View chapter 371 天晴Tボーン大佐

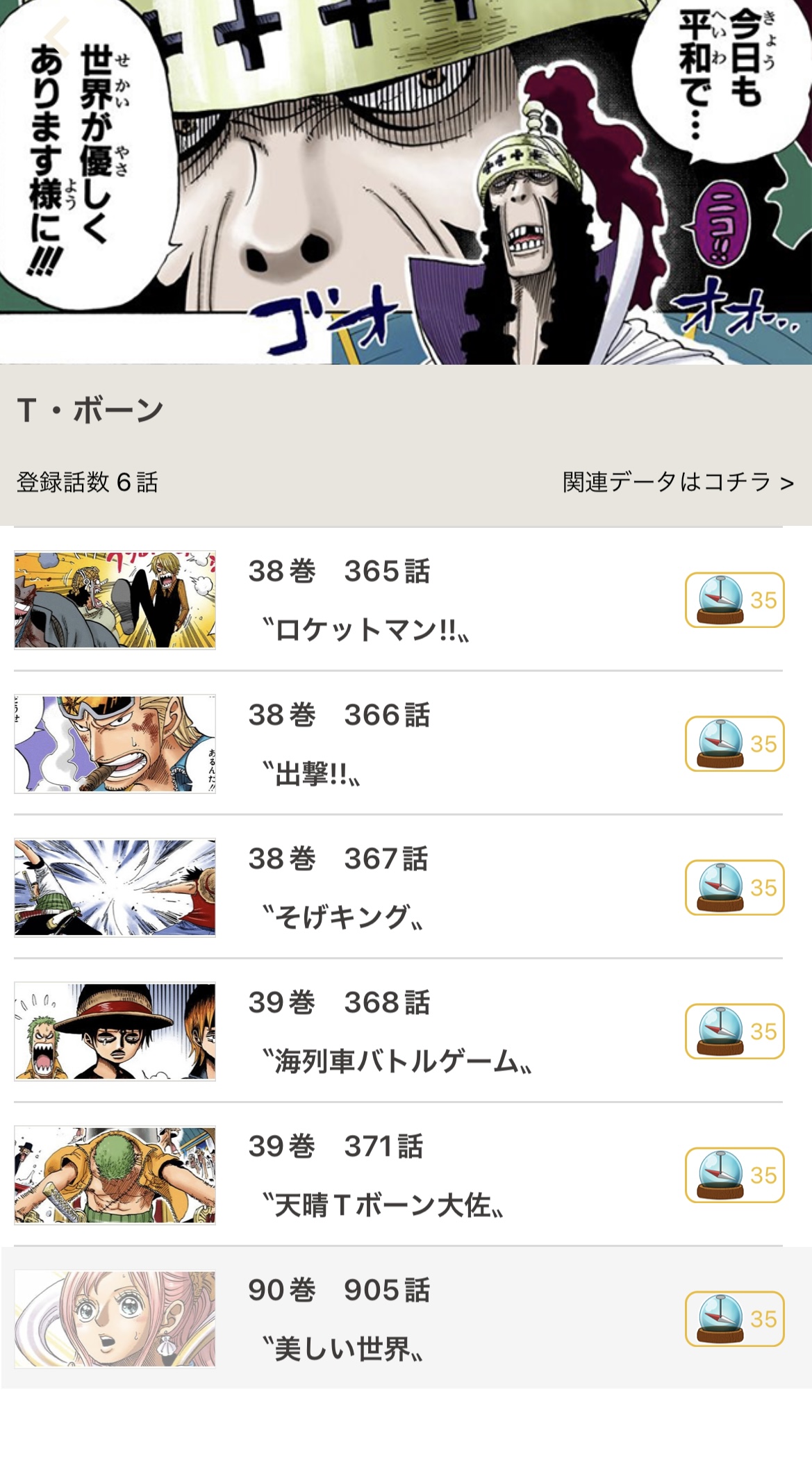pos(375,1175)
